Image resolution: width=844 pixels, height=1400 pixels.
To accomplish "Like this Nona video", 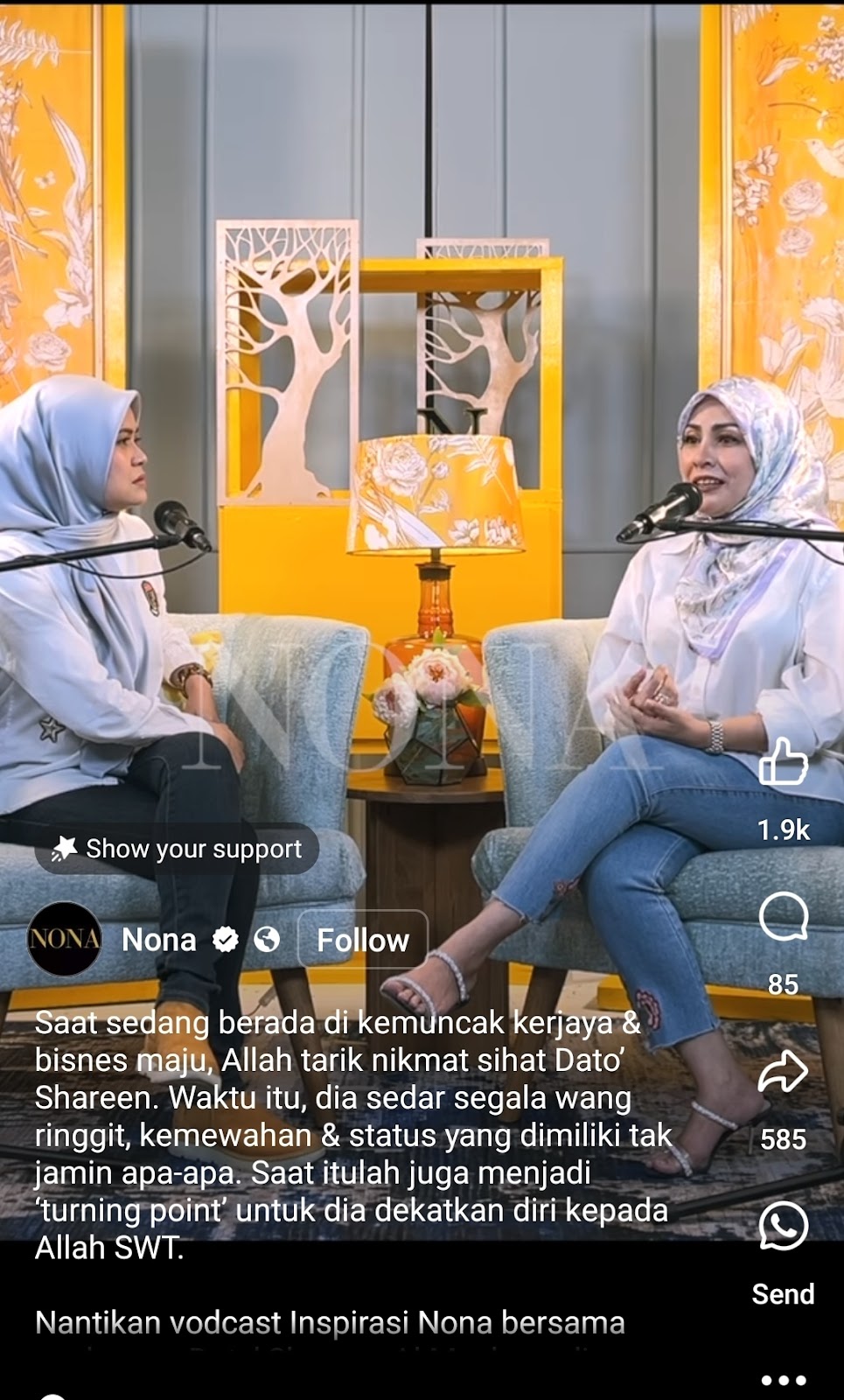I will pos(783,761).
